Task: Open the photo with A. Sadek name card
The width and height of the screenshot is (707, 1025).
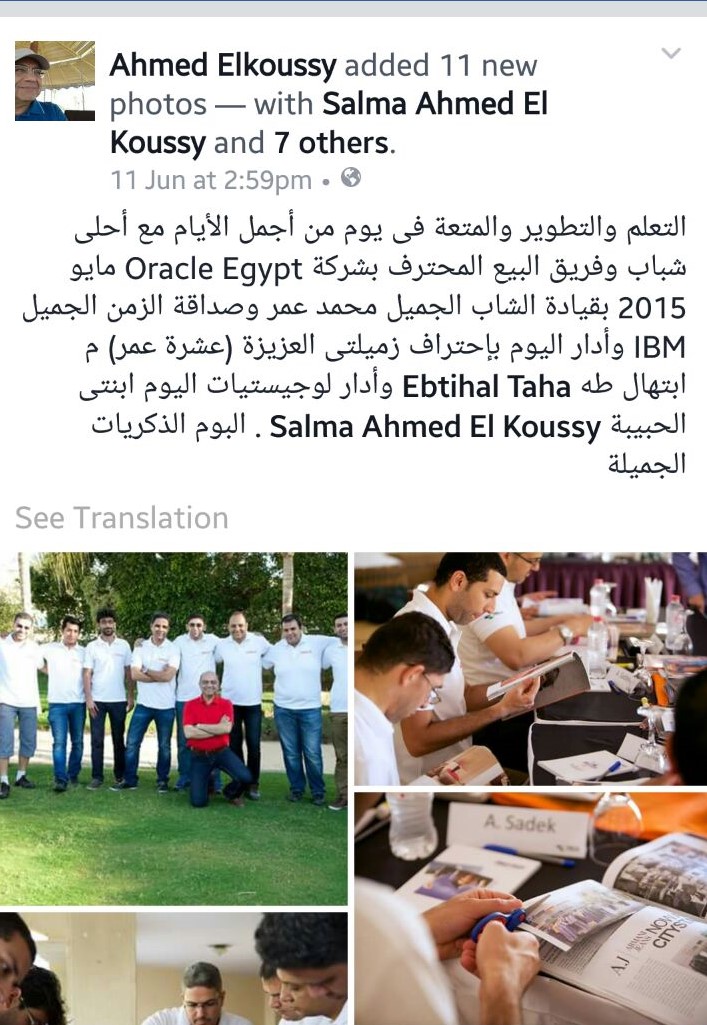Action: pos(530,908)
